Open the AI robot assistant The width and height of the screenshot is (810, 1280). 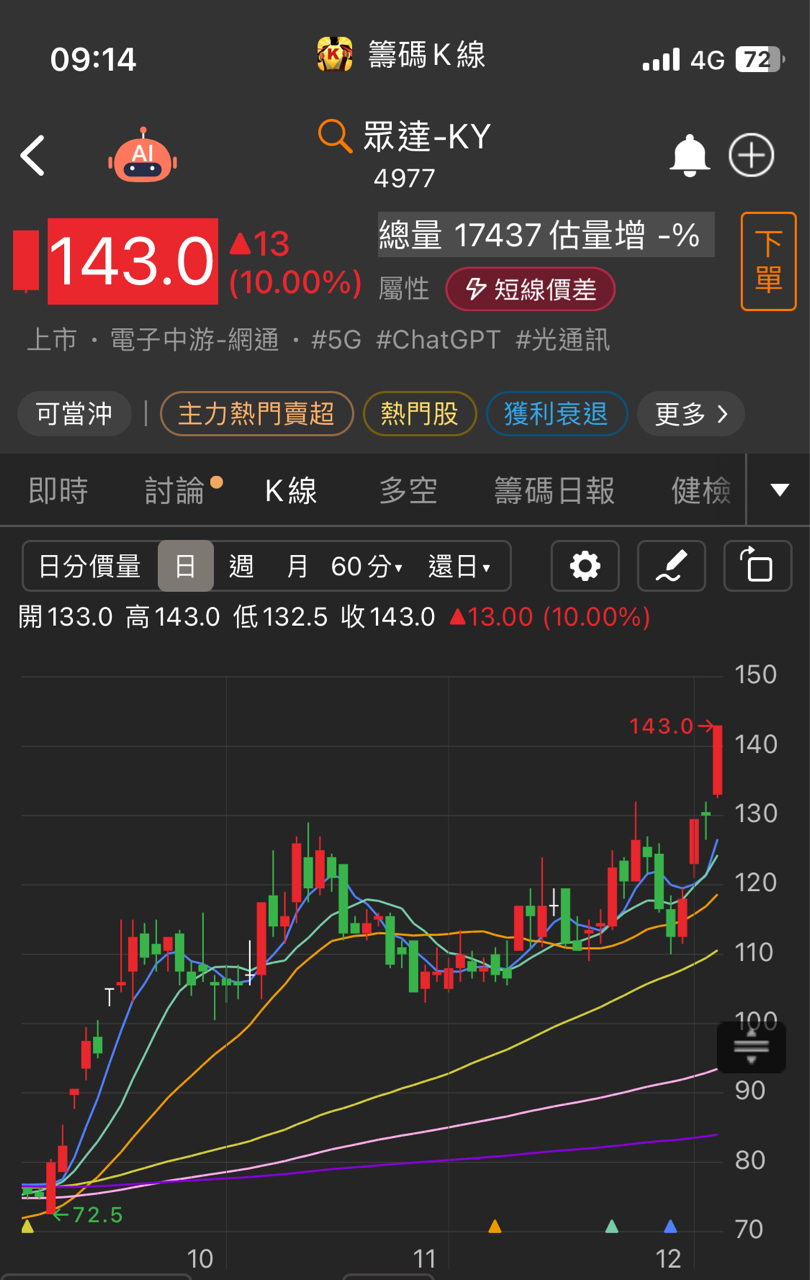coord(143,156)
